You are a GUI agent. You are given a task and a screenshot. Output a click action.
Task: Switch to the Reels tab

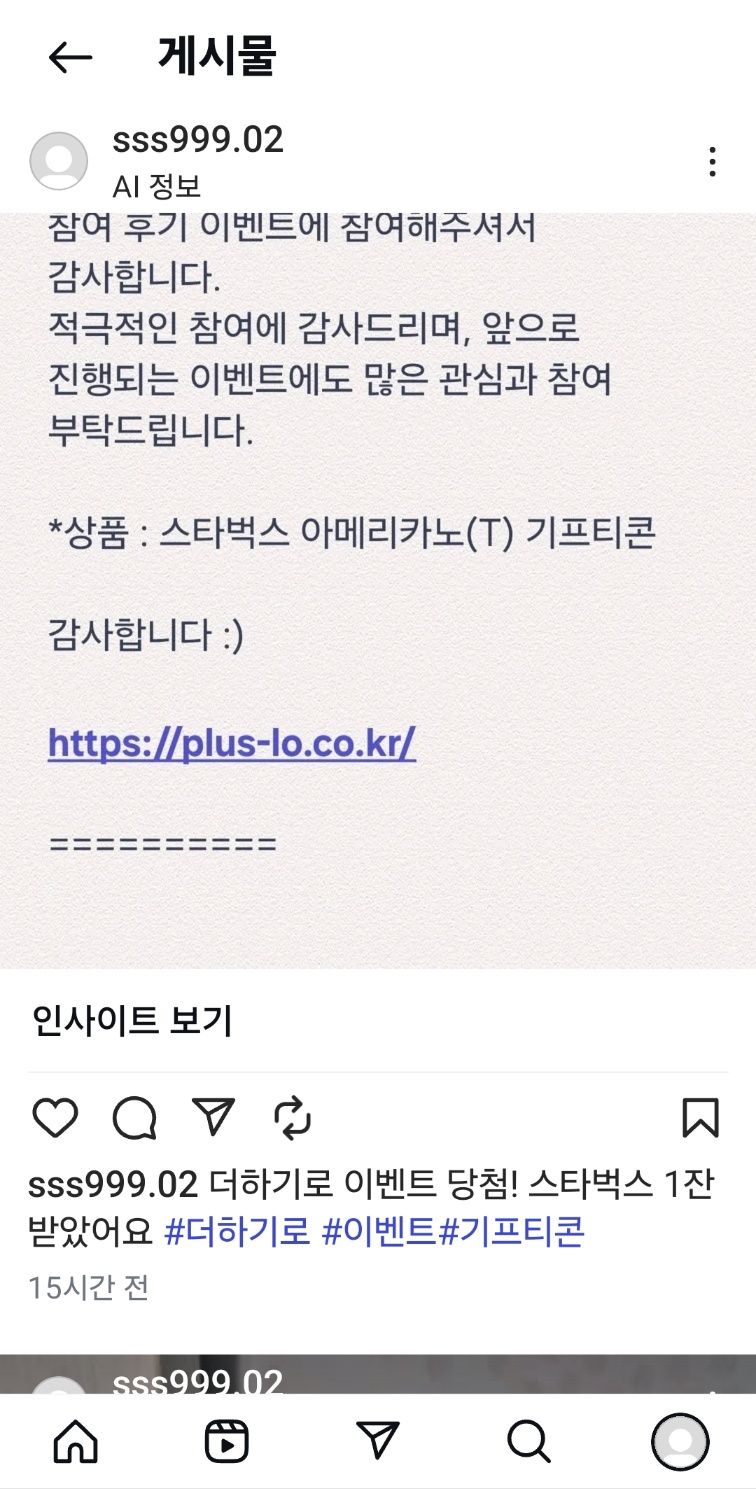tap(227, 1441)
